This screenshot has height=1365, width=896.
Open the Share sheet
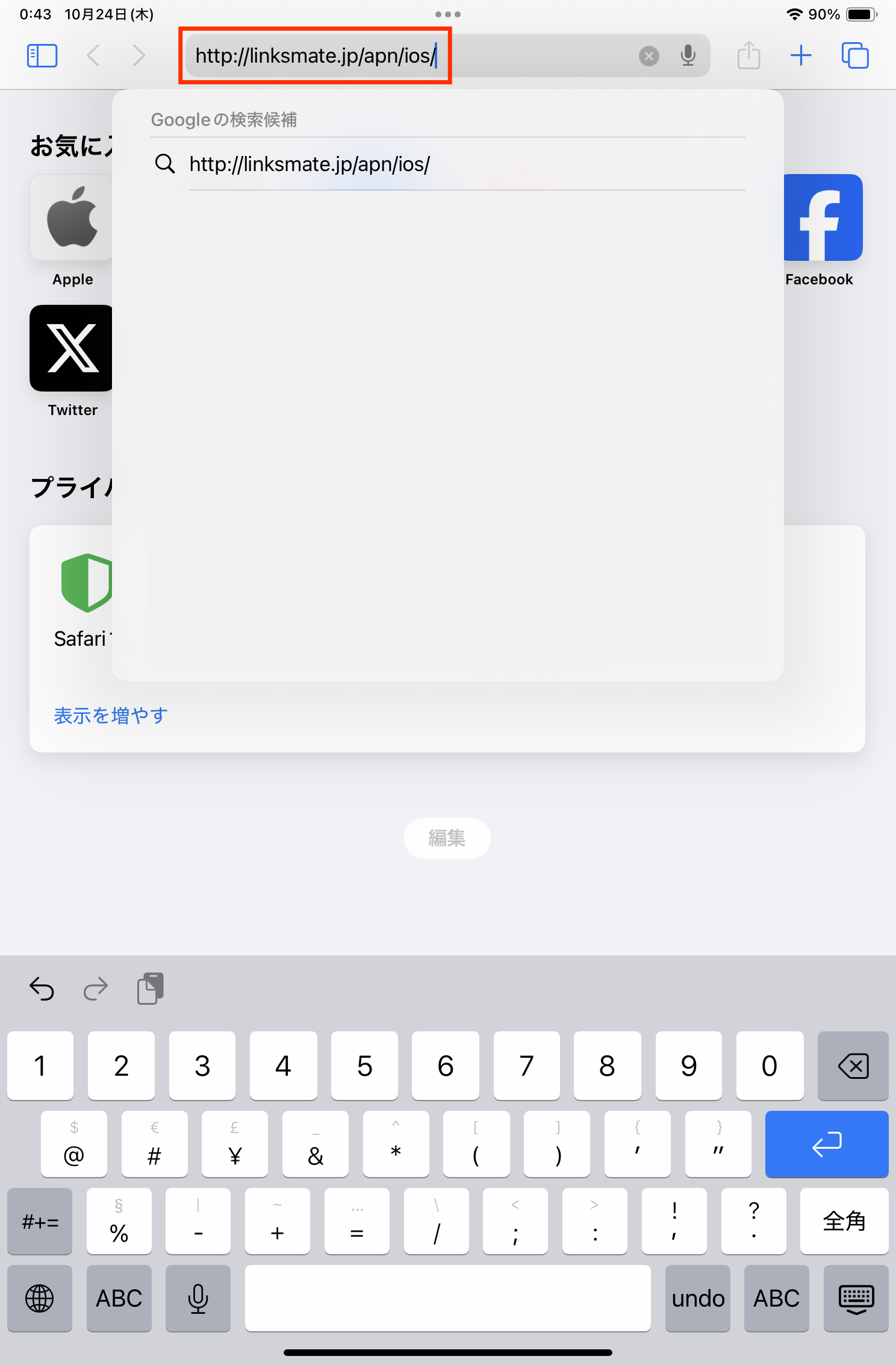(x=748, y=55)
